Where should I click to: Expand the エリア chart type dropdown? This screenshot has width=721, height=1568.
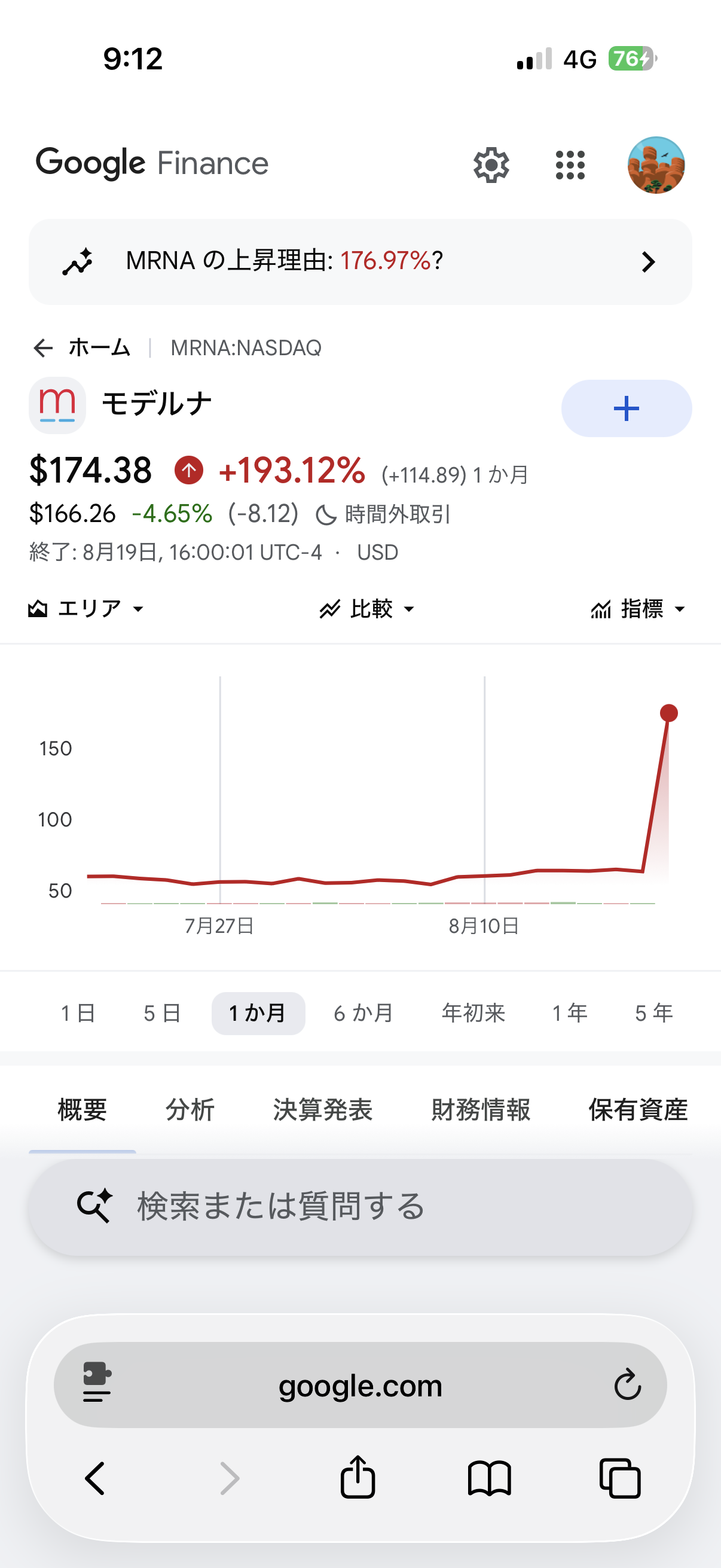(x=87, y=608)
